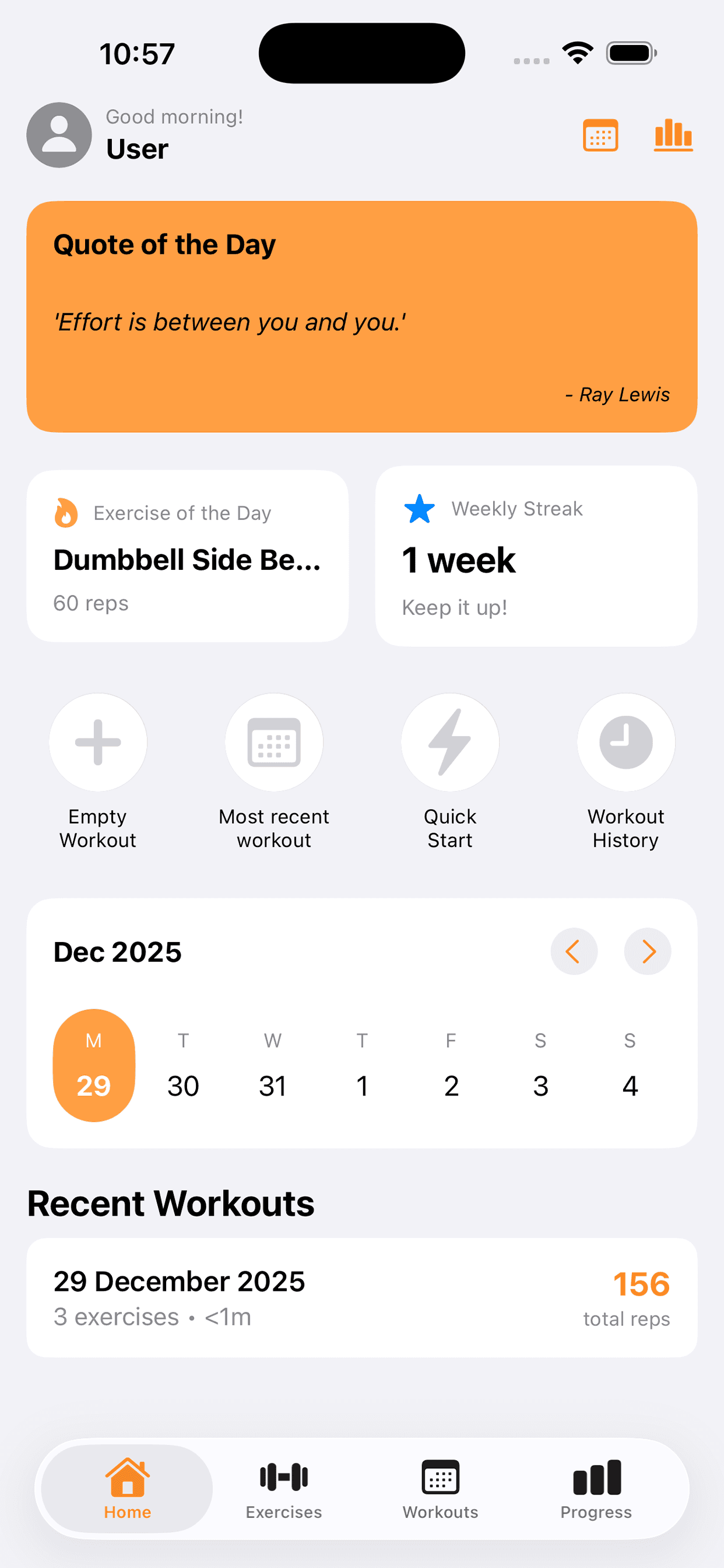Viewport: 724px width, 1568px height.
Task: Tap the Weekly Streak star icon
Action: pyautogui.click(x=420, y=509)
